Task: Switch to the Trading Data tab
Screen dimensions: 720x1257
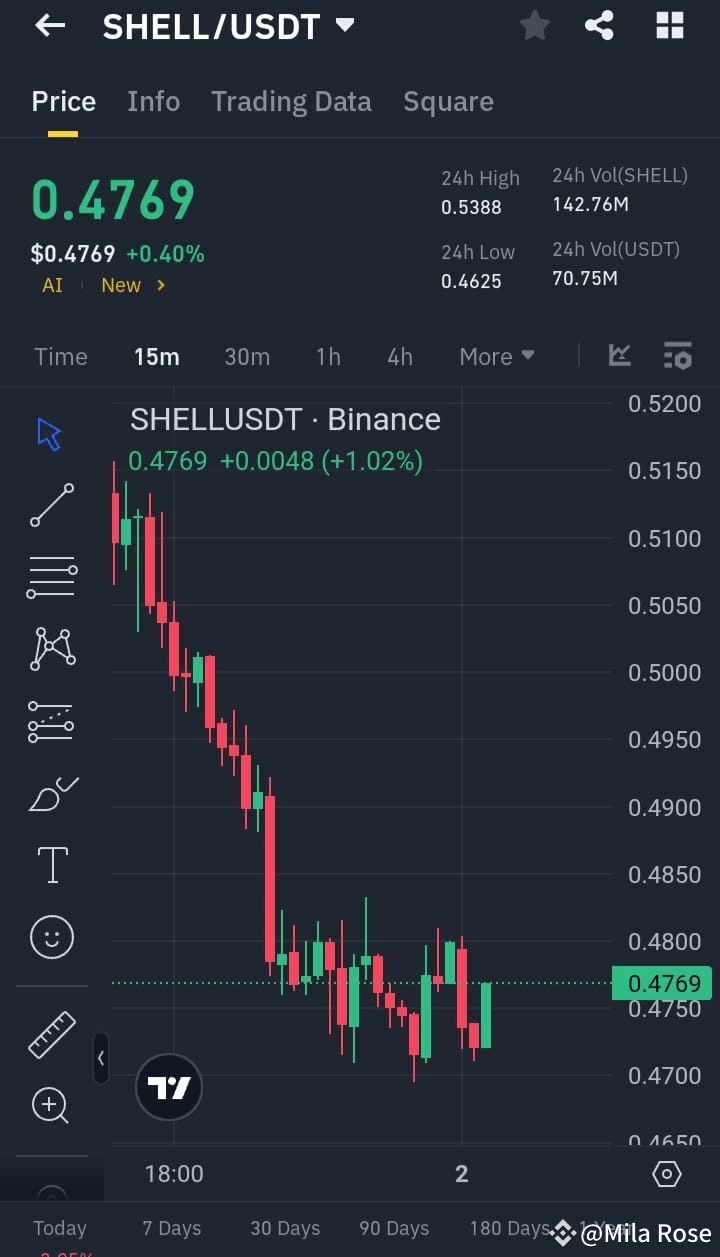Action: (291, 101)
